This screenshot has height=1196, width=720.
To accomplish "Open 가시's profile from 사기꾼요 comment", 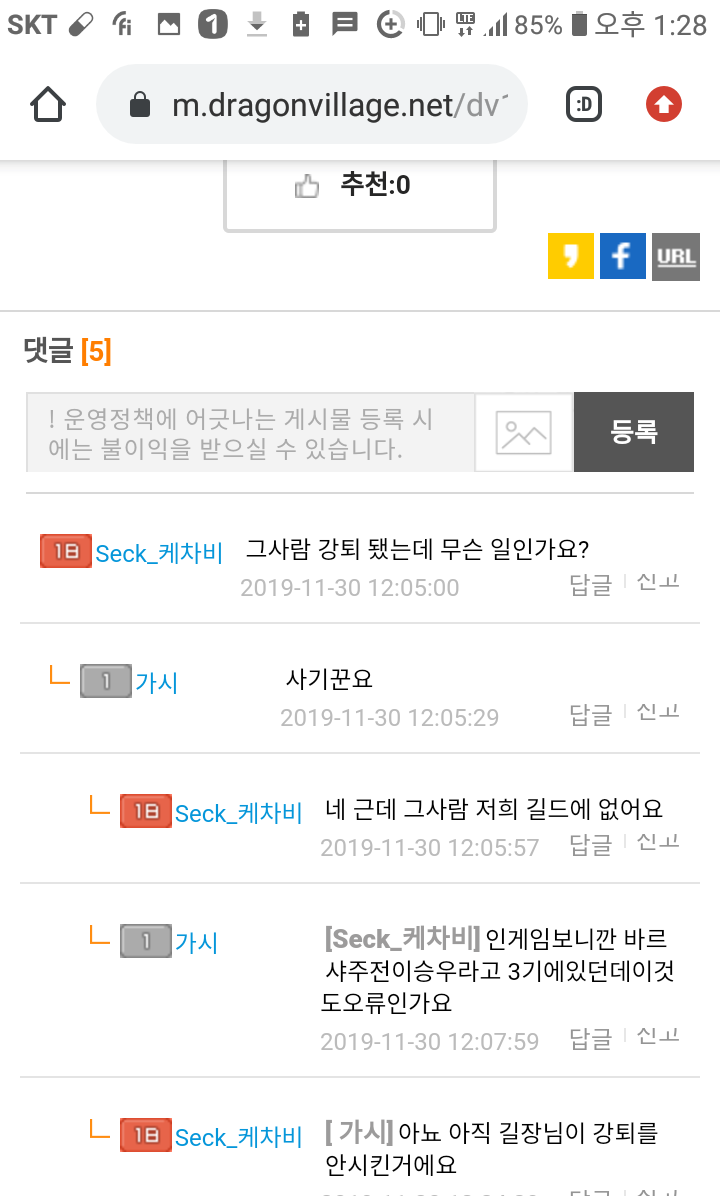I will pyautogui.click(x=156, y=683).
